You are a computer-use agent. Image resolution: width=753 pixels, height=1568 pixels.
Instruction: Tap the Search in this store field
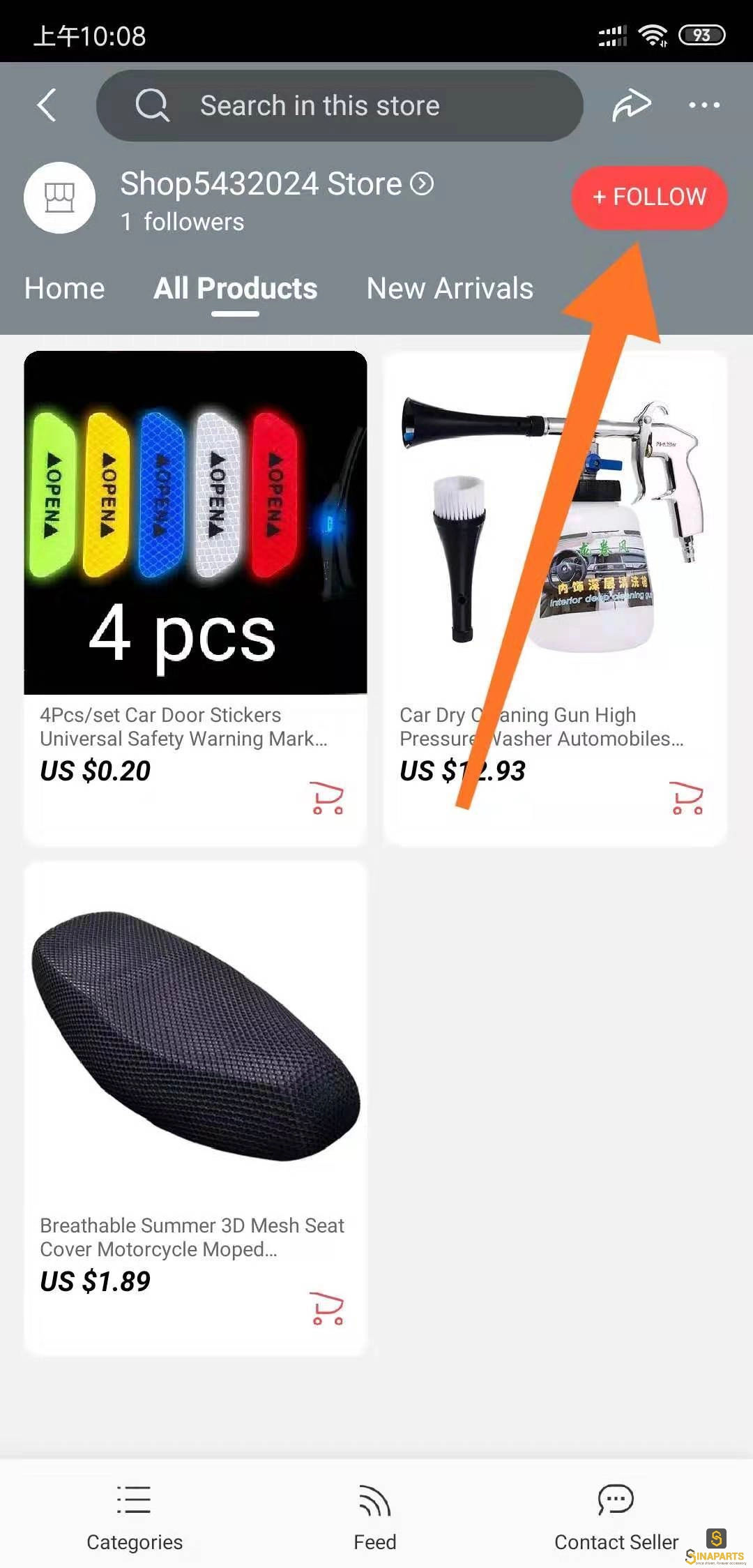click(340, 105)
